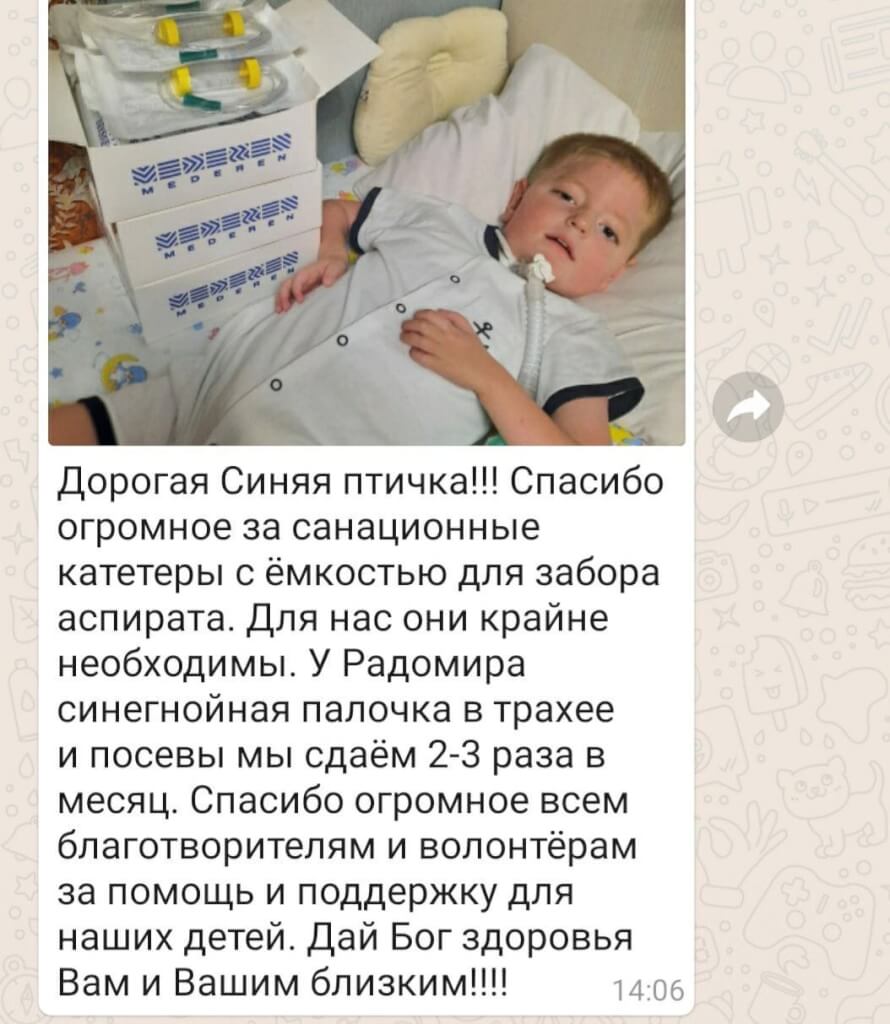Open the photo attached to the message
The image size is (890, 1024).
coord(366,222)
